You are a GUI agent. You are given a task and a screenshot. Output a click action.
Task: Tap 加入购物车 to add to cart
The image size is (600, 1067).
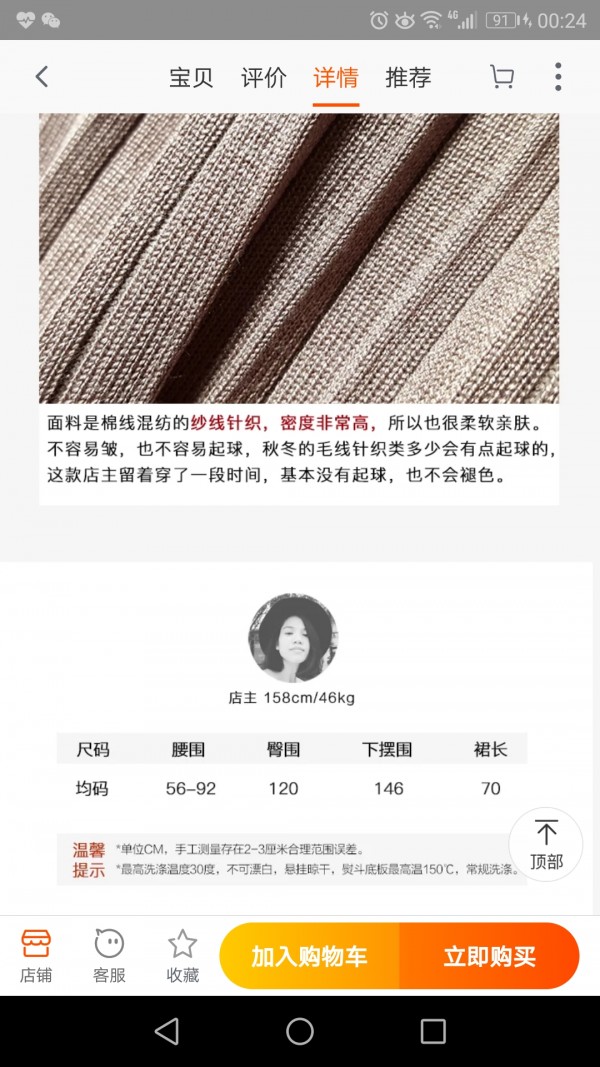coord(310,956)
